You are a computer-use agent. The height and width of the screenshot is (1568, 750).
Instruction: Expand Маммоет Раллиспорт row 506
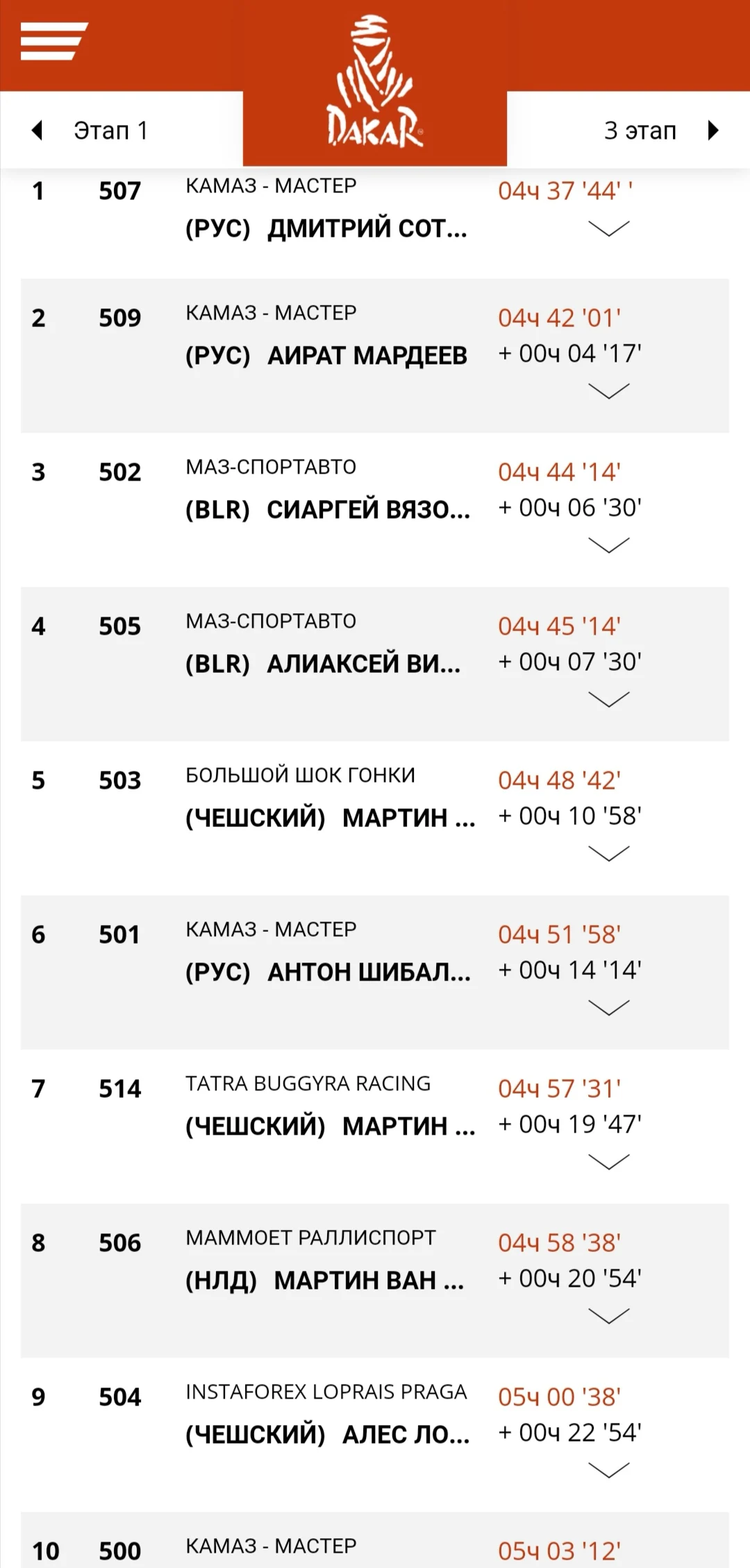coord(608,1317)
